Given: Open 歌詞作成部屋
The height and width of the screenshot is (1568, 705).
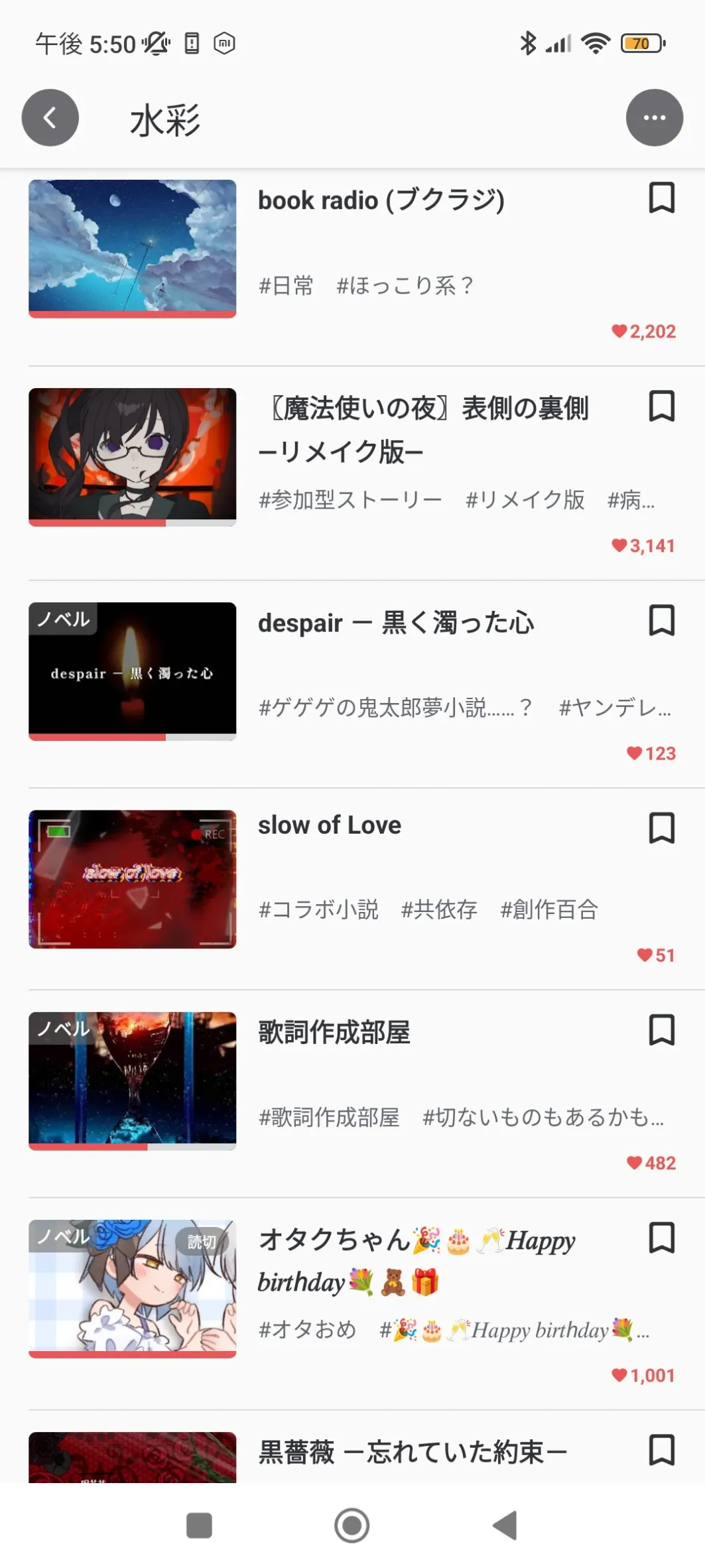Looking at the screenshot, I should click(334, 1033).
